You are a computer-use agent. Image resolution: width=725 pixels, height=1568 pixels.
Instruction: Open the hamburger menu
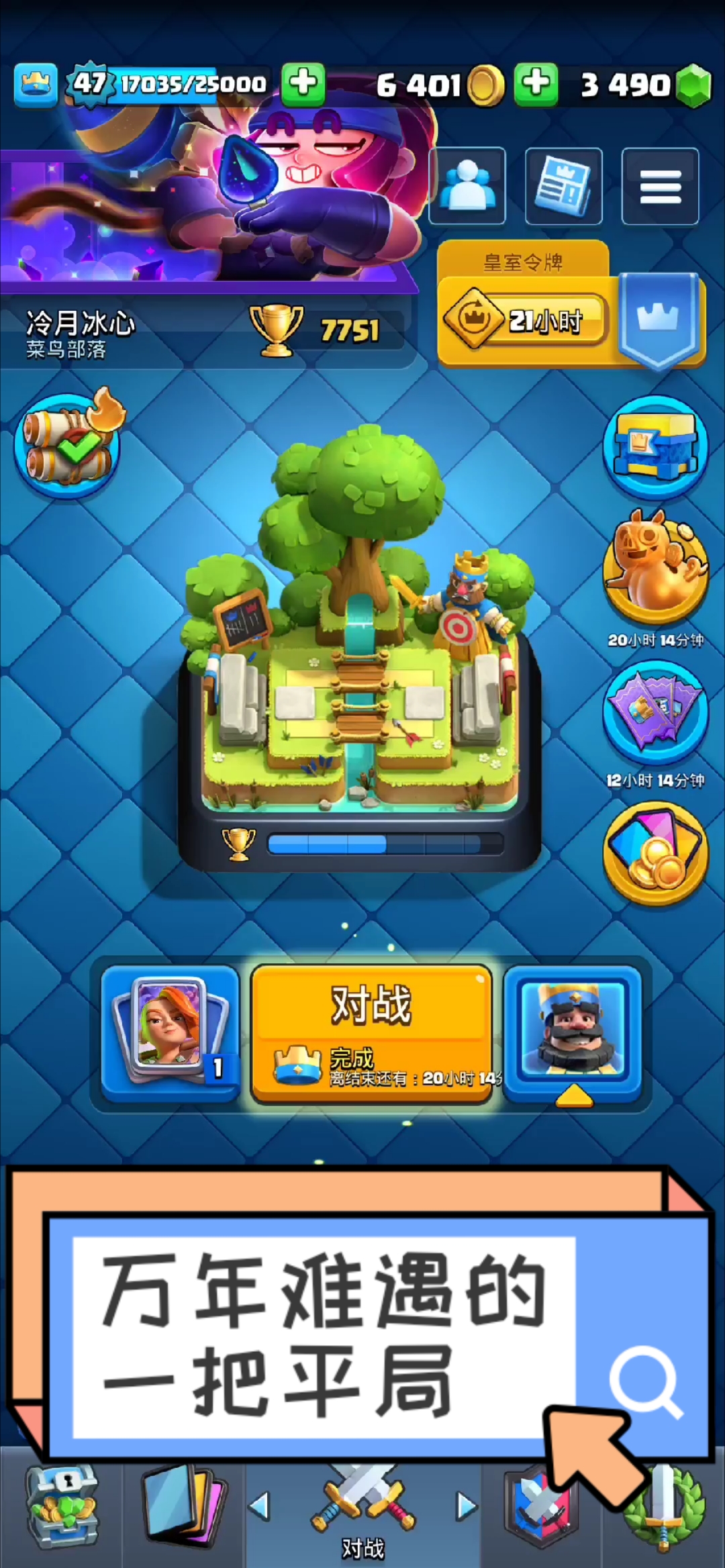pyautogui.click(x=661, y=186)
